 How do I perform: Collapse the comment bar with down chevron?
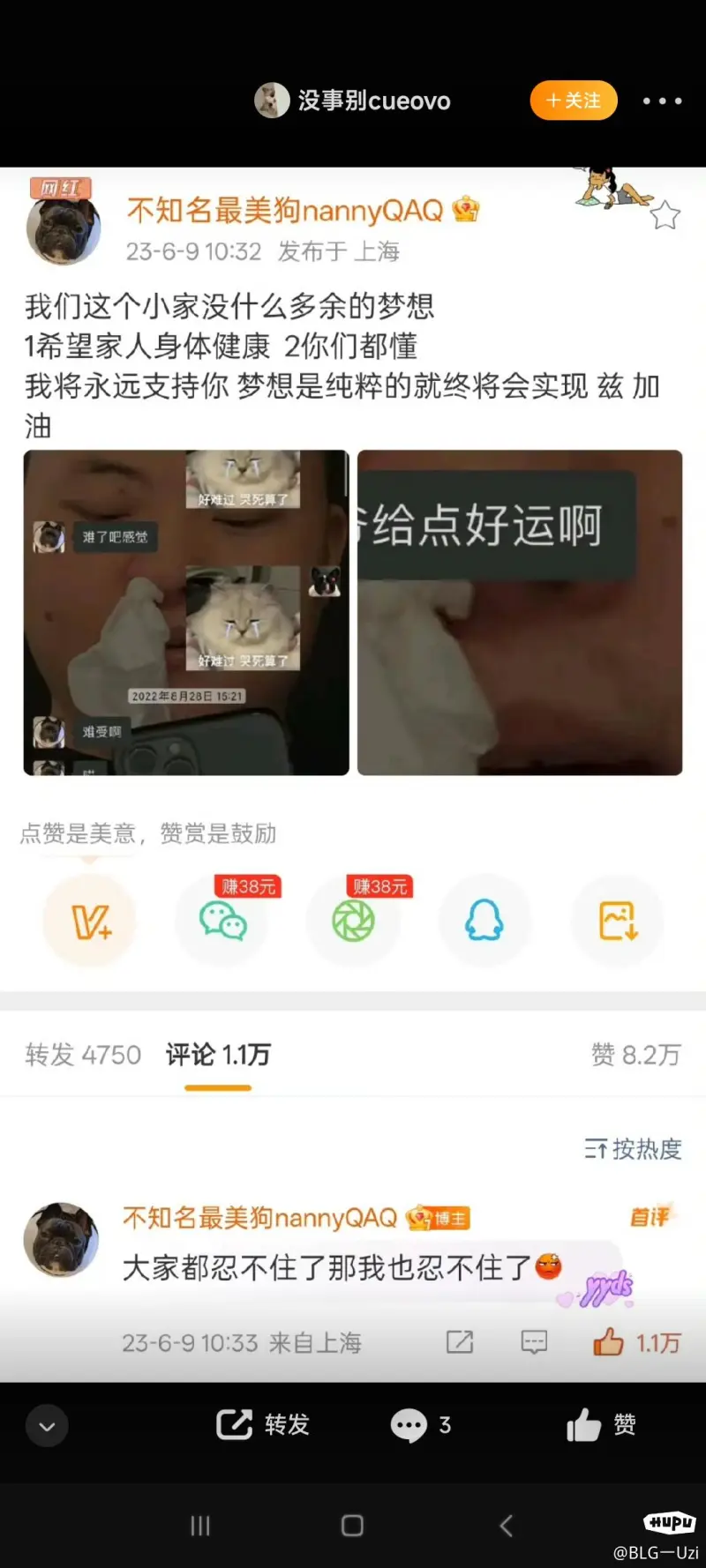pos(47,1425)
